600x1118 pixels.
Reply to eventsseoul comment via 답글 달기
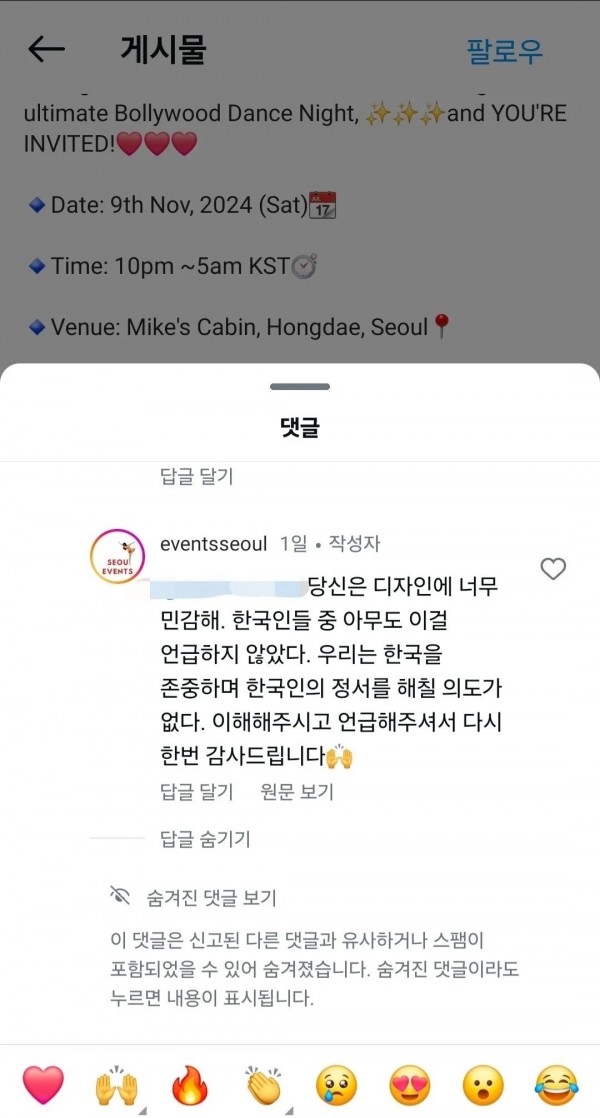click(196, 792)
